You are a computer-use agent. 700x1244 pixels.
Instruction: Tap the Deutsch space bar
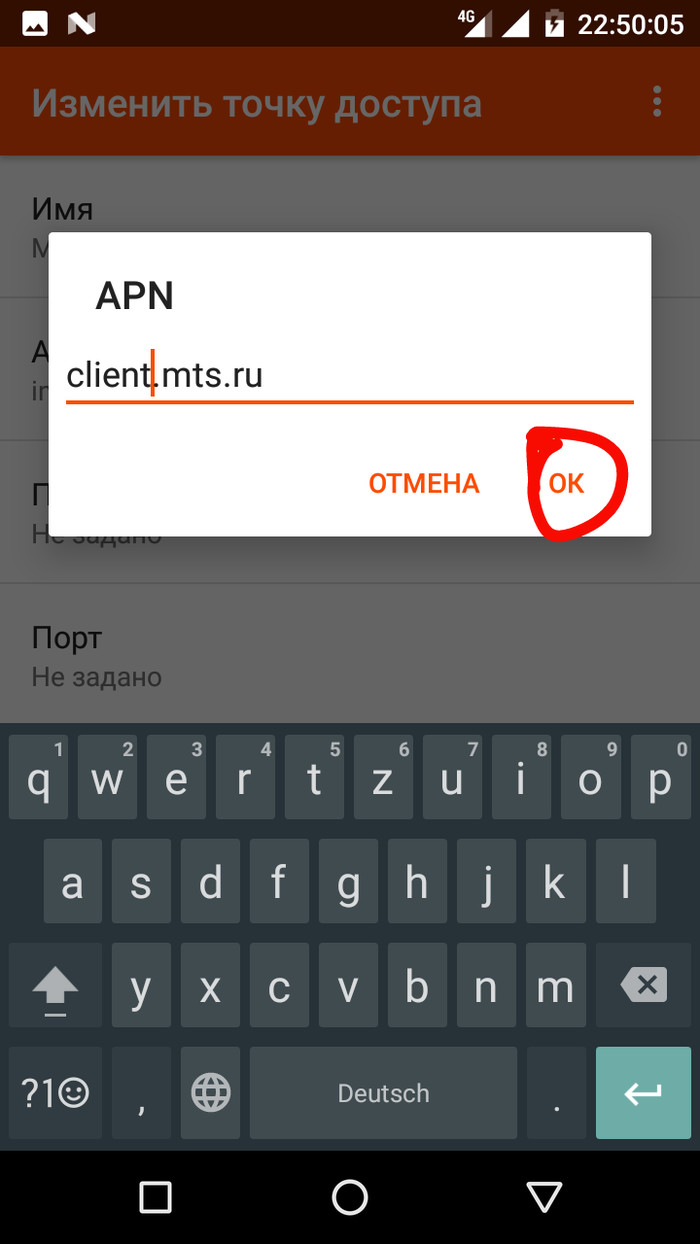383,1093
